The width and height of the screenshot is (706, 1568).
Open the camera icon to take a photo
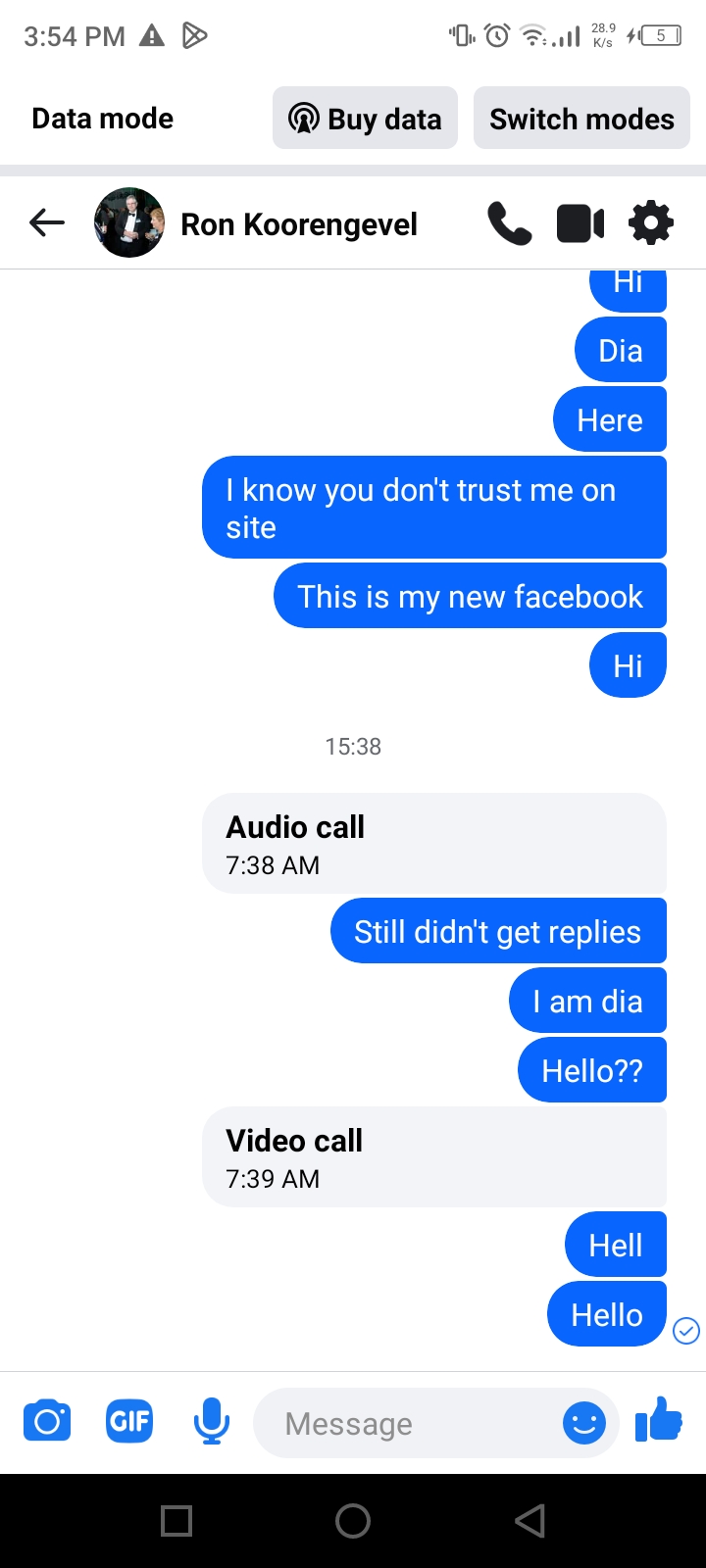click(x=47, y=1422)
